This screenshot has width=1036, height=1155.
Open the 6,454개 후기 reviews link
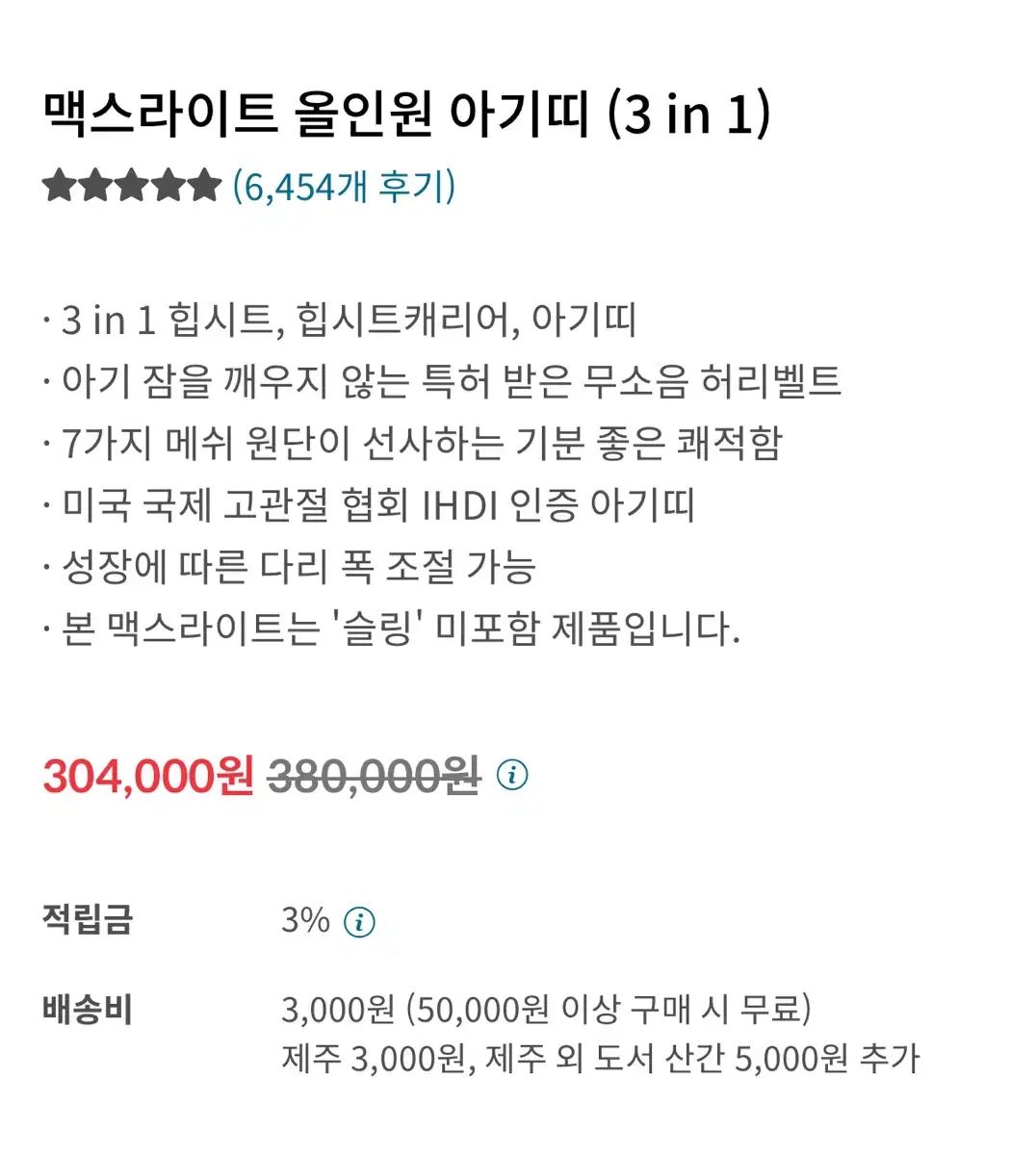pos(344,186)
